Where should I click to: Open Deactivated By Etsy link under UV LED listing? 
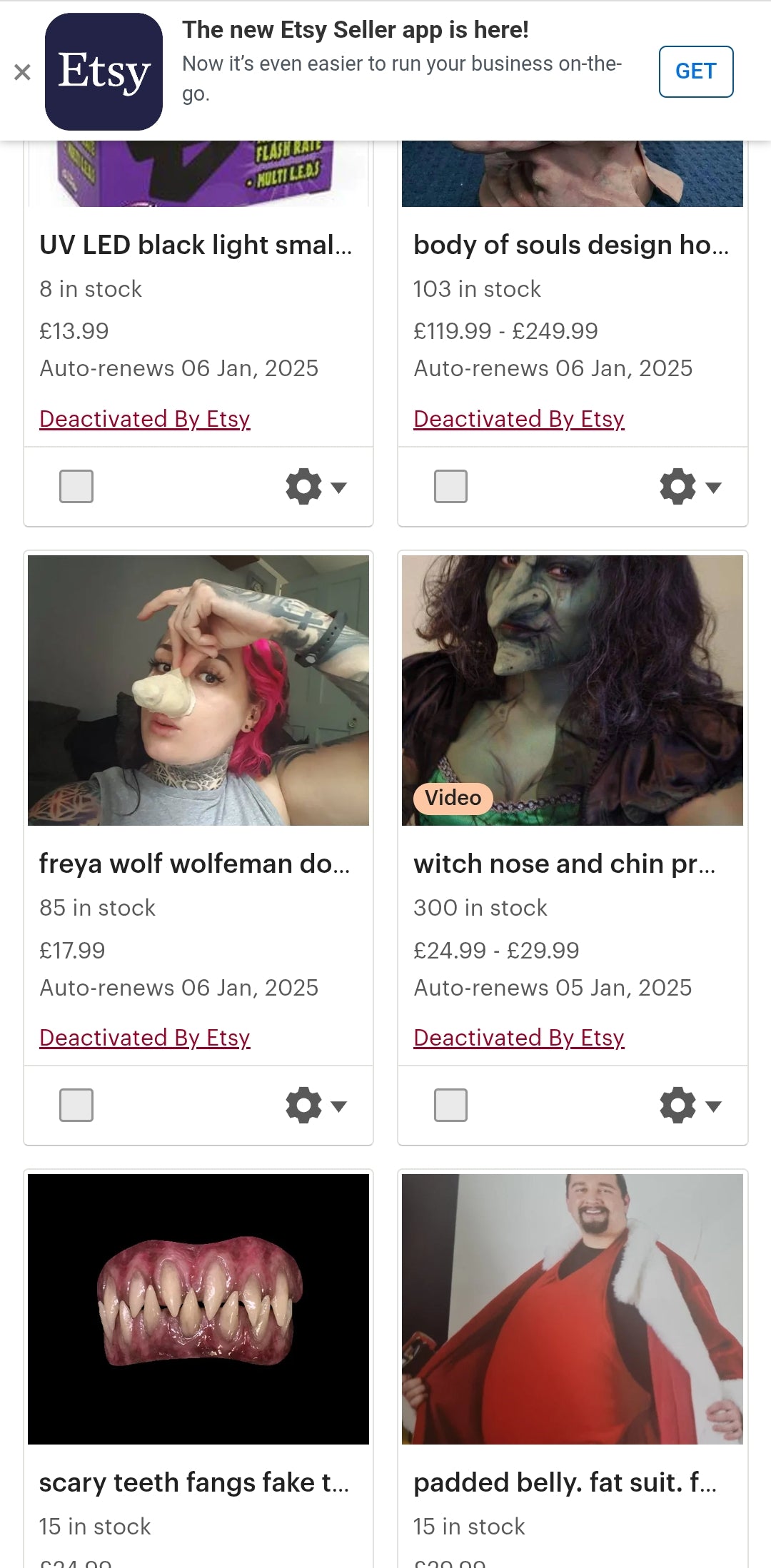(145, 419)
